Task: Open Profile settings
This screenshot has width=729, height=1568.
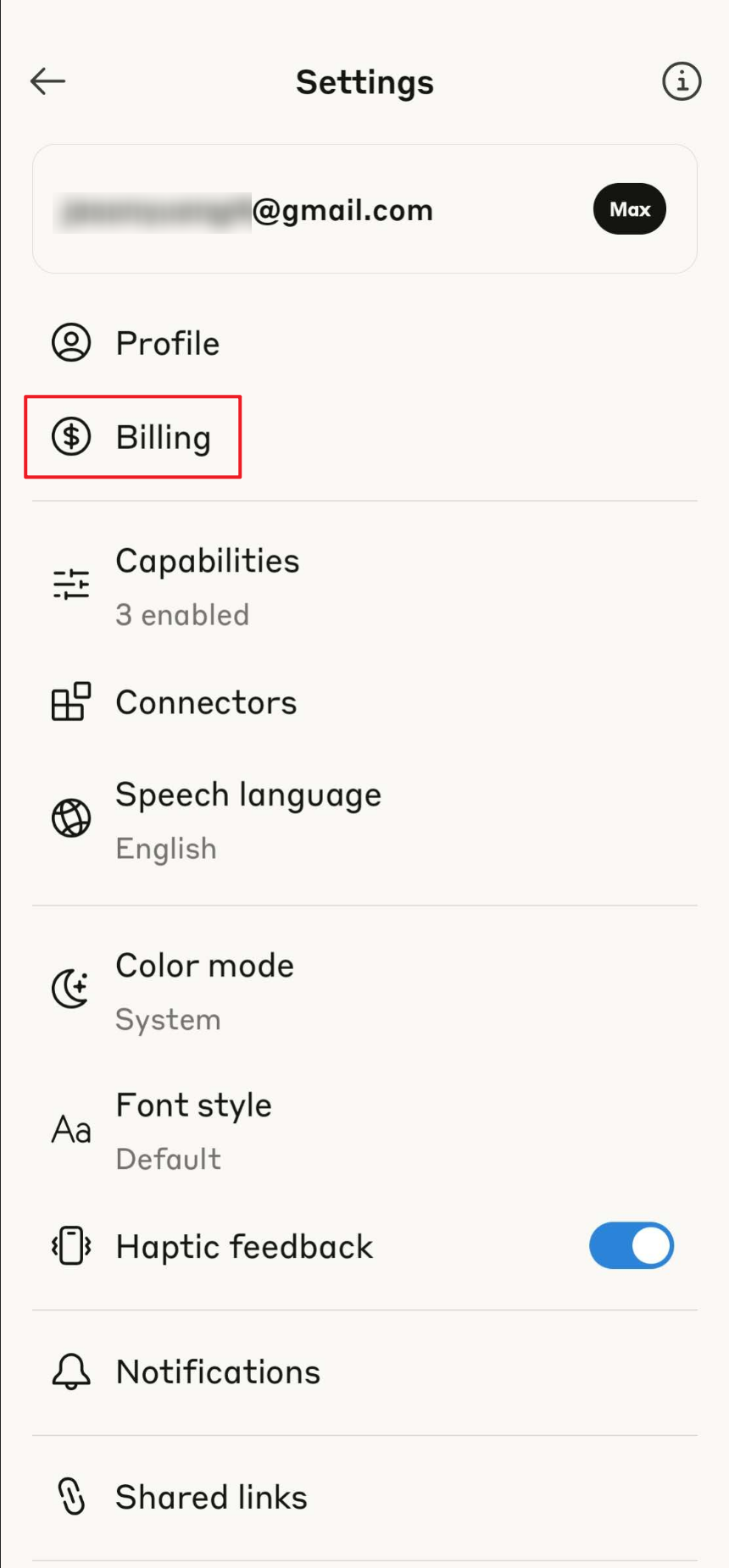Action: [x=364, y=343]
